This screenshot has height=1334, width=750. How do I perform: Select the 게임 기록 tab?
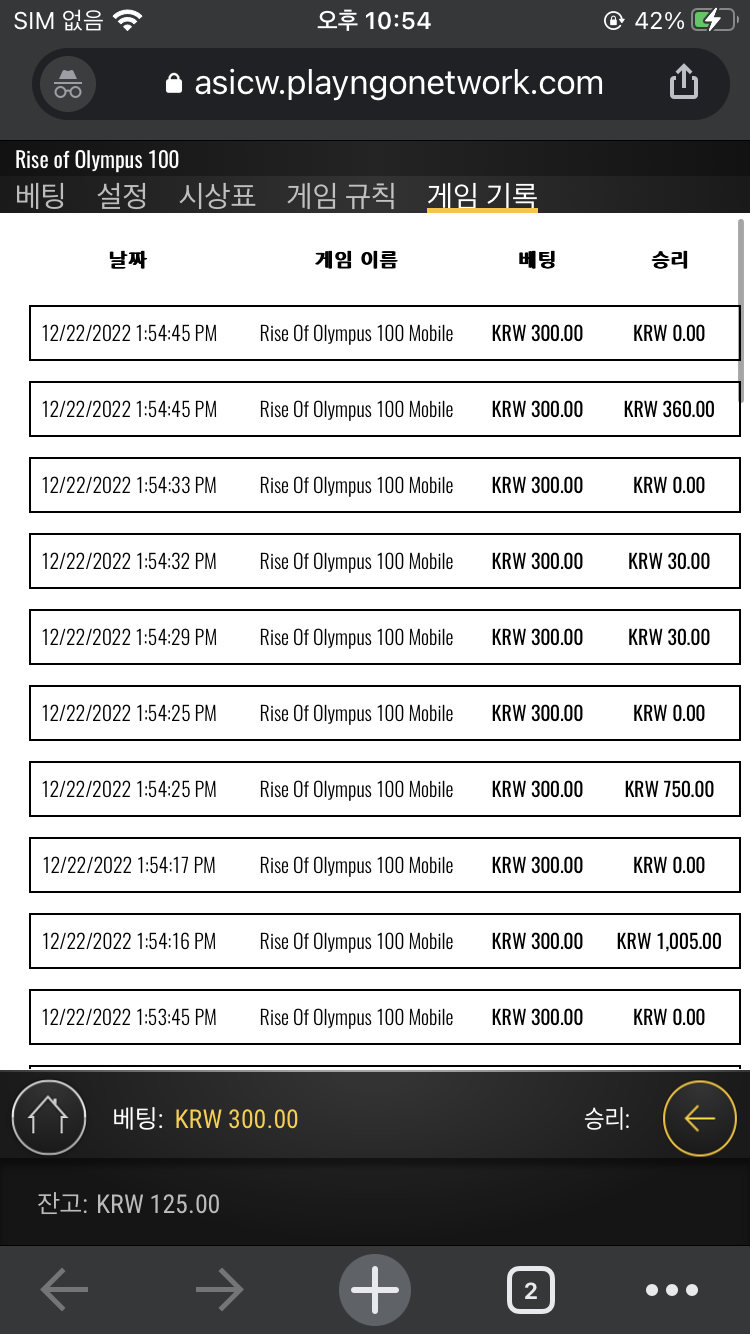click(482, 195)
